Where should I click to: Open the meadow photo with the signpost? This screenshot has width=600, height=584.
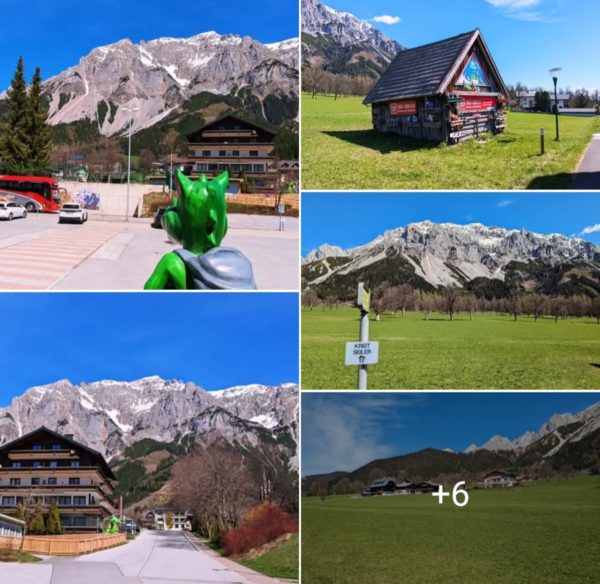450,290
